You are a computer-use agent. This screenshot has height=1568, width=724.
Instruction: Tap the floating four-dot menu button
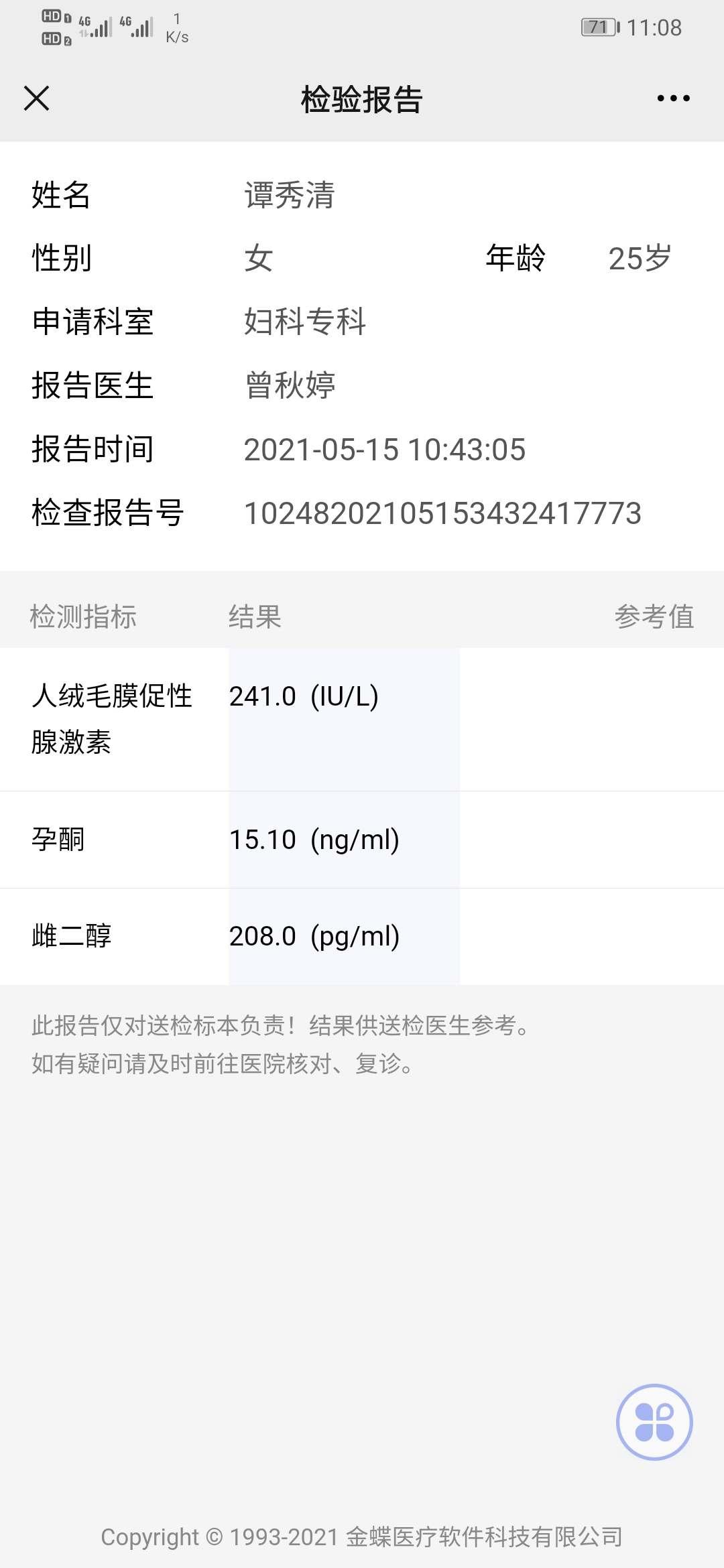(654, 1422)
